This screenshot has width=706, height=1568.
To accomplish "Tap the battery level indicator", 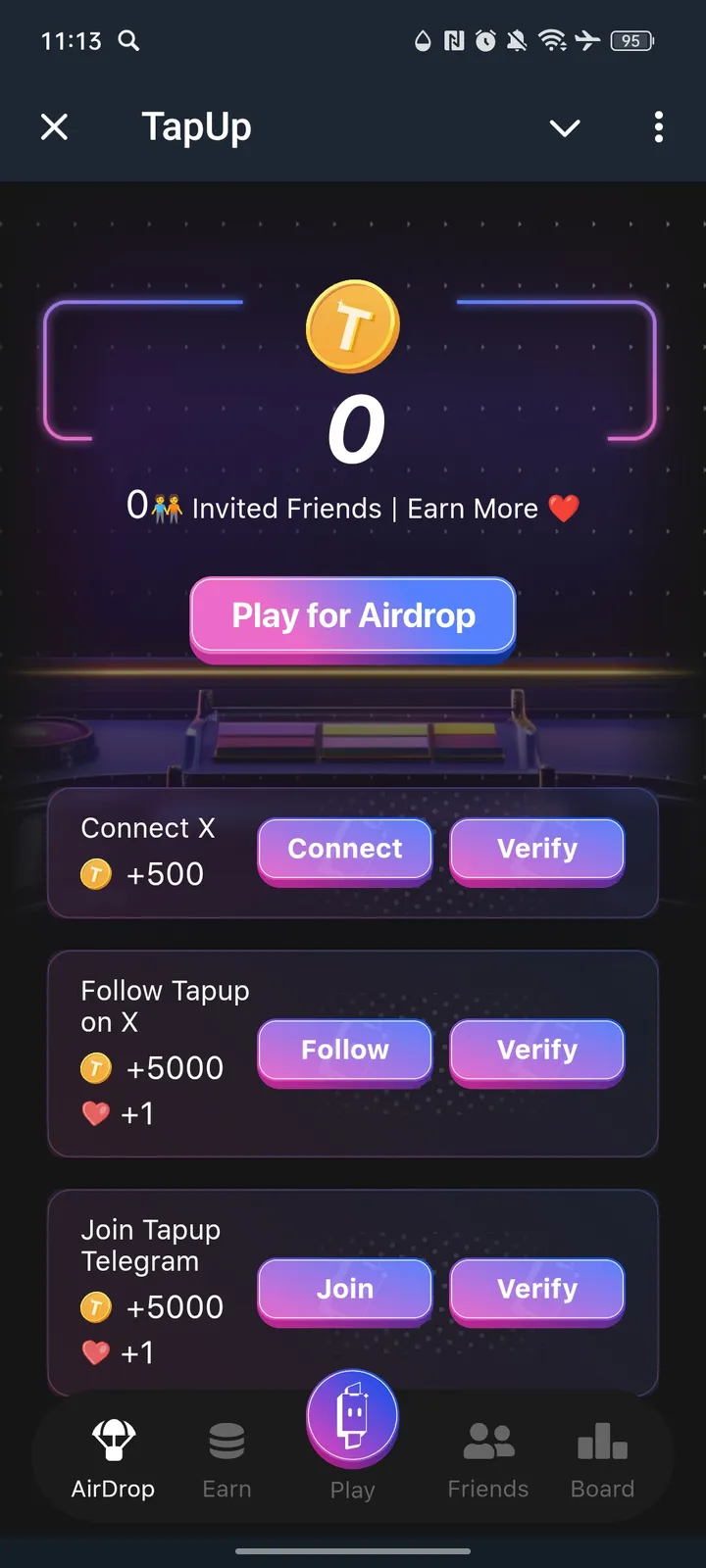I will 631,41.
